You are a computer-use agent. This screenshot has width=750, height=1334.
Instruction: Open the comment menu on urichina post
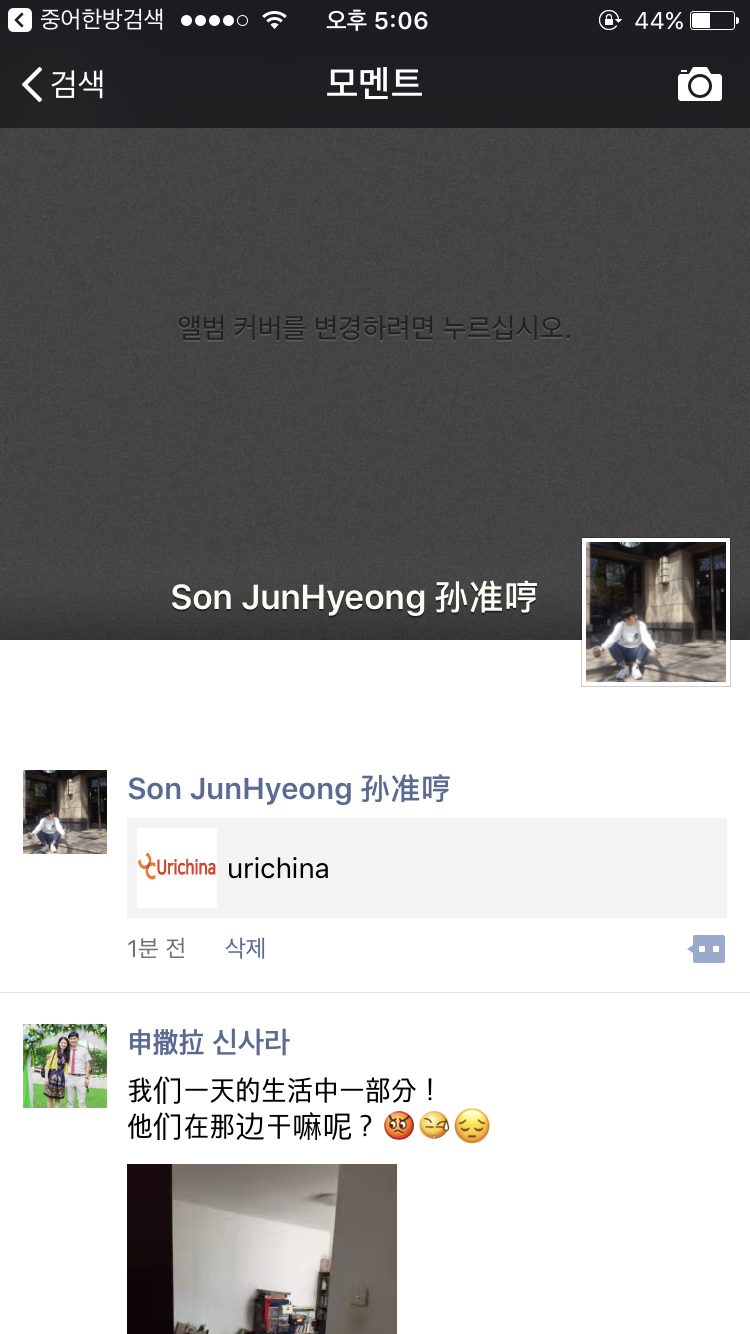(708, 949)
